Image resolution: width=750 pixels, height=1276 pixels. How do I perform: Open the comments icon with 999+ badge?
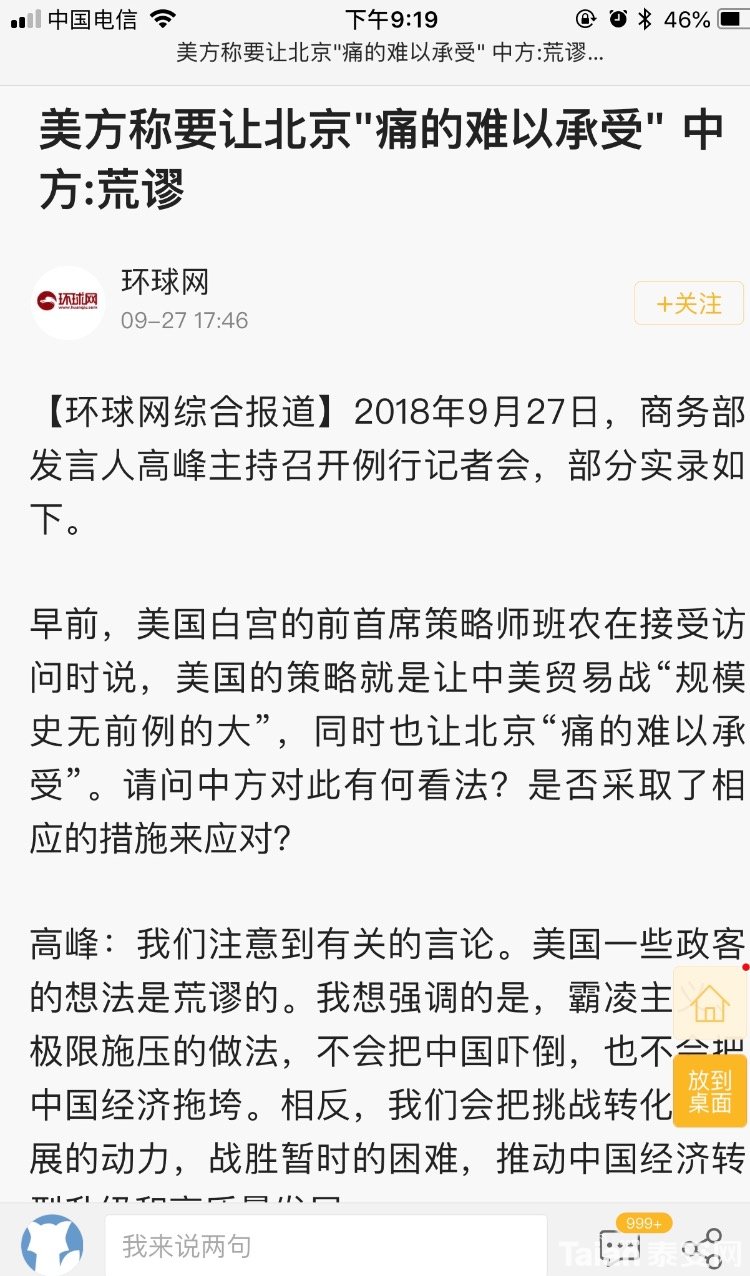pos(622,1245)
